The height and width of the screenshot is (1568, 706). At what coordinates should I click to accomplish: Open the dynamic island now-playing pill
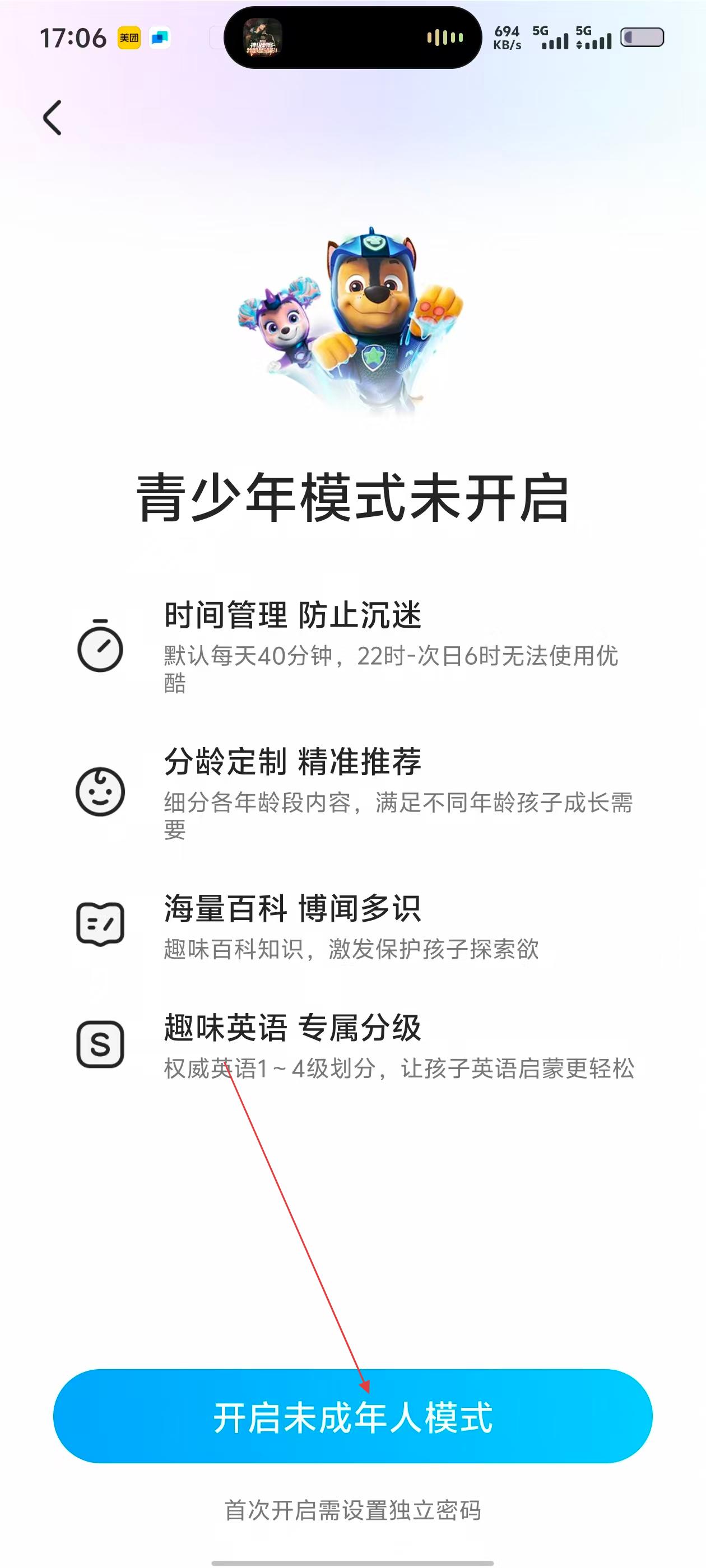pos(352,38)
